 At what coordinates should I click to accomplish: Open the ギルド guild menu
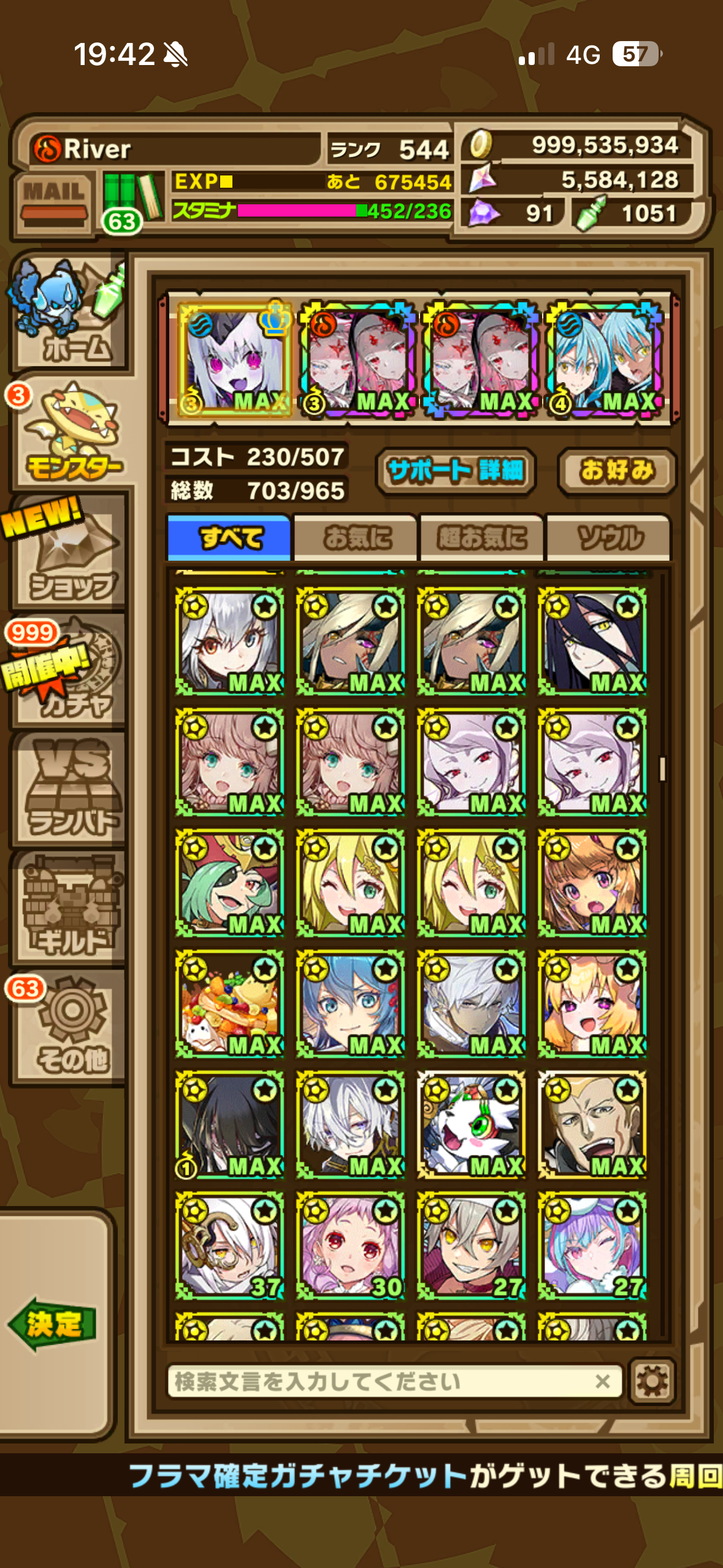pyautogui.click(x=71, y=908)
